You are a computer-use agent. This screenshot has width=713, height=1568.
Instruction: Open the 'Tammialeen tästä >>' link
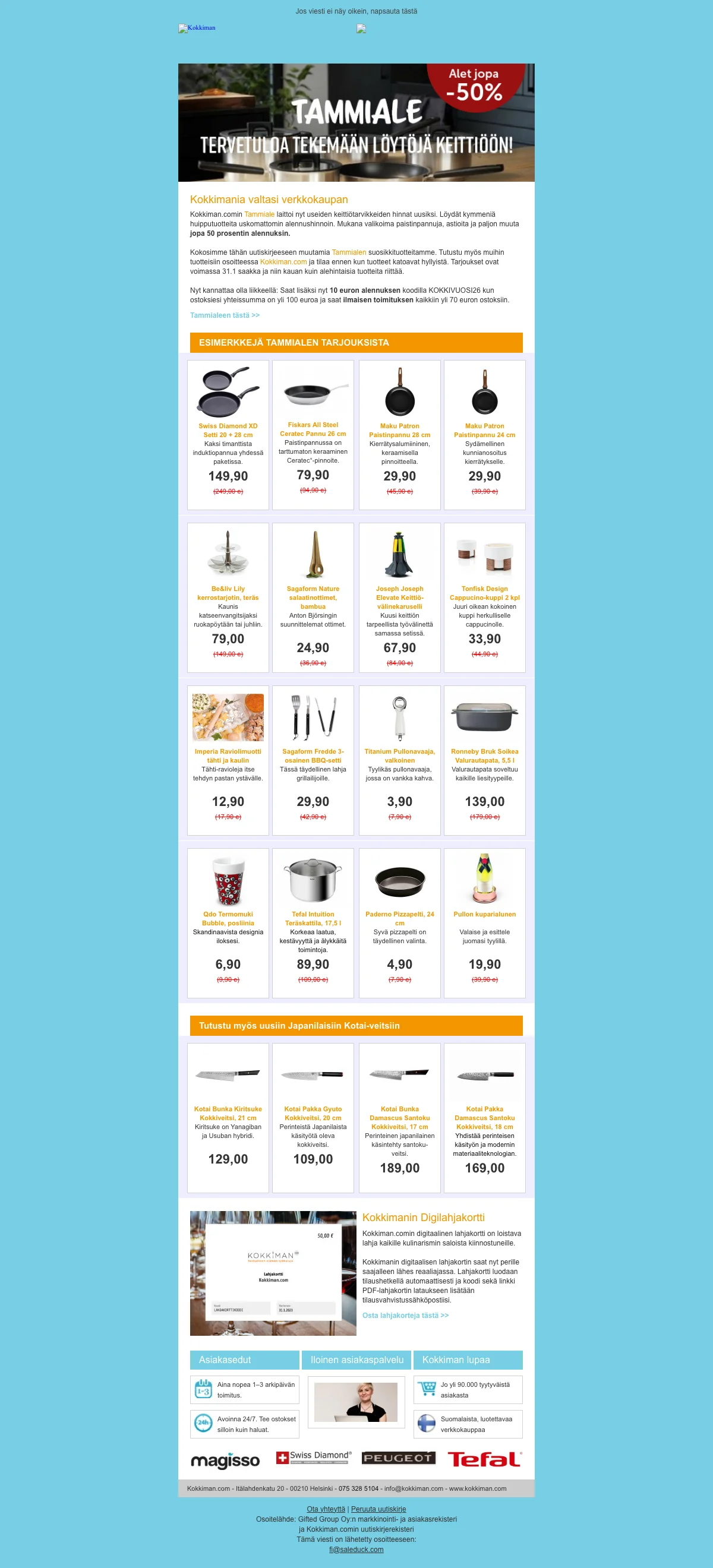225,315
